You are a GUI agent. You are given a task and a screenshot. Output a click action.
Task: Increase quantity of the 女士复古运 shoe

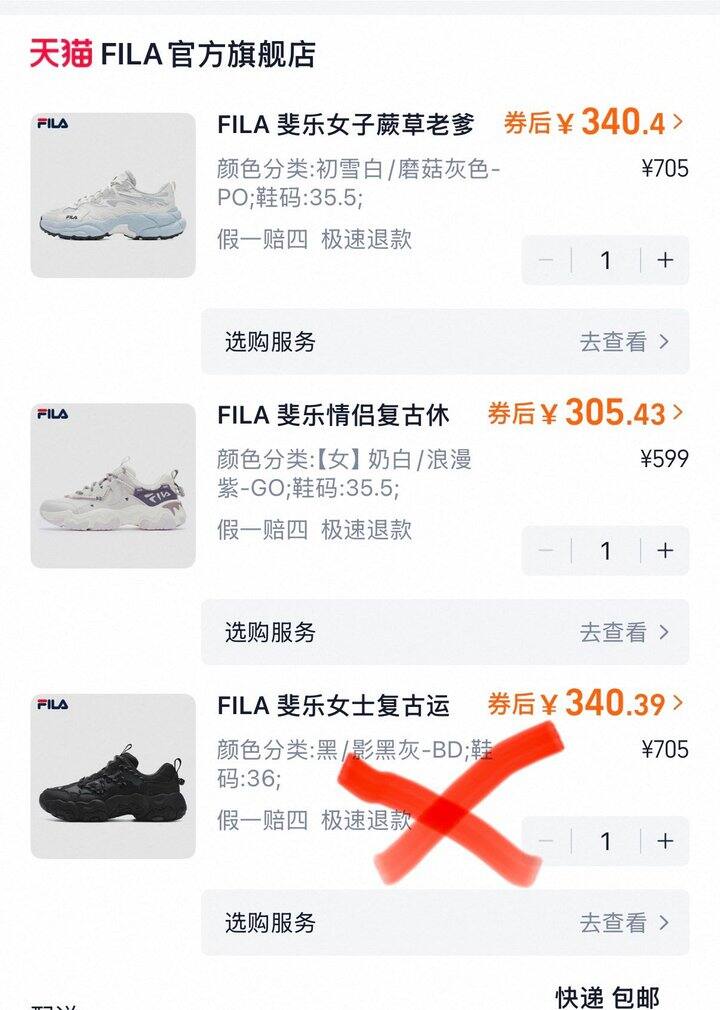[x=665, y=841]
